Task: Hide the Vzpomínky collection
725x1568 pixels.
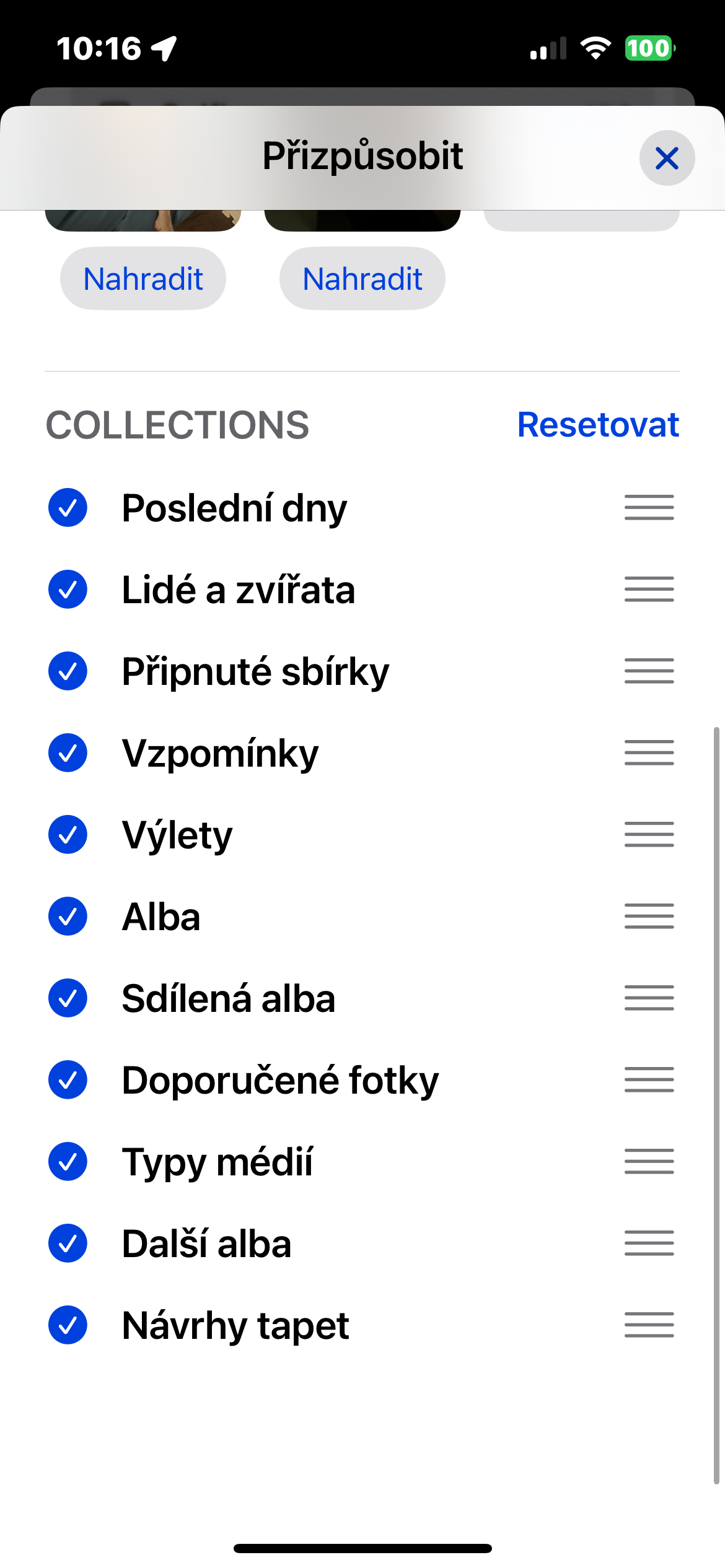Action: tap(68, 753)
